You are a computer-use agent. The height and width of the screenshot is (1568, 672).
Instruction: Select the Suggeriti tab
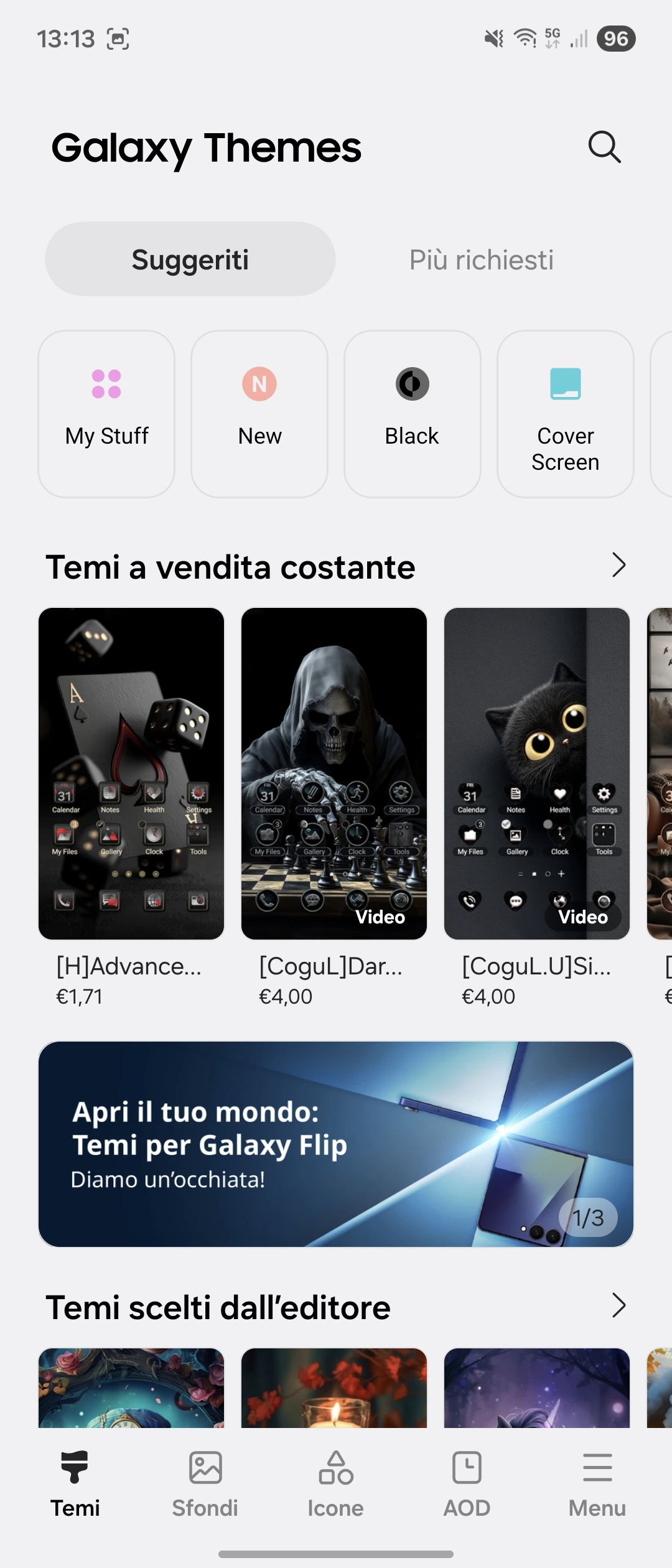[190, 259]
